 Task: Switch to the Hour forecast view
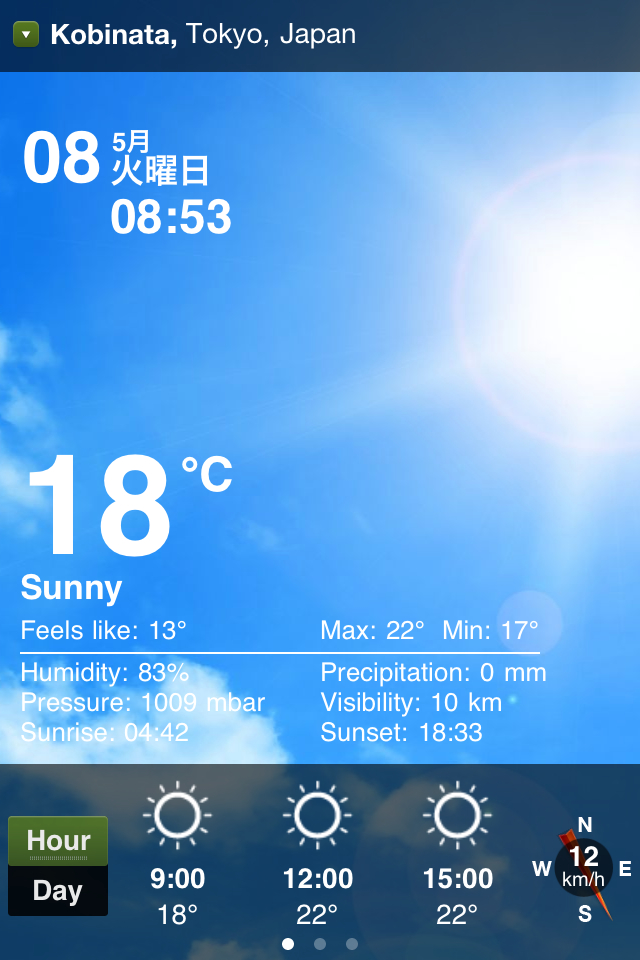coord(58,841)
